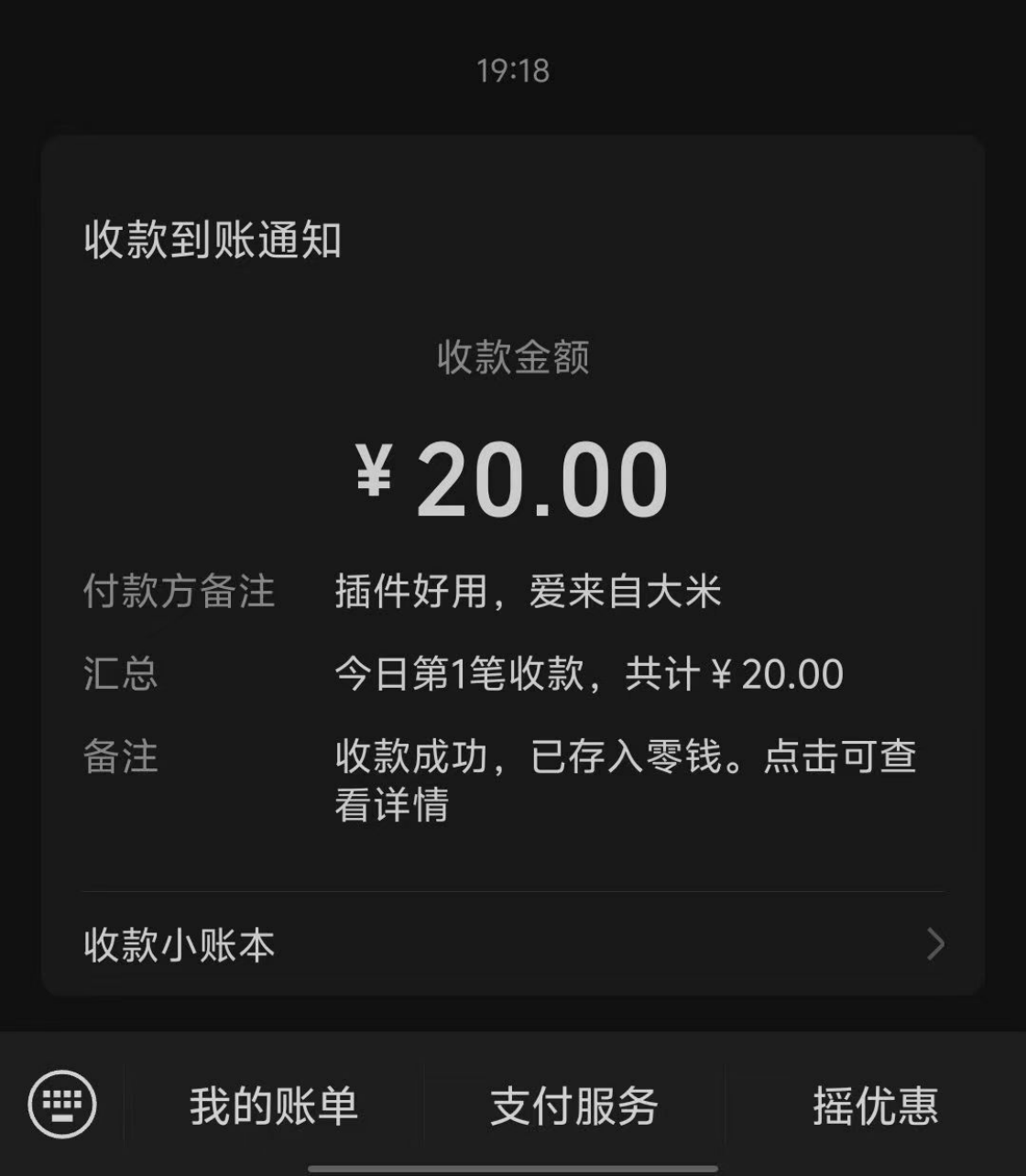The width and height of the screenshot is (1026, 1176).
Task: Open 支付服务 menu
Action: [x=574, y=1105]
